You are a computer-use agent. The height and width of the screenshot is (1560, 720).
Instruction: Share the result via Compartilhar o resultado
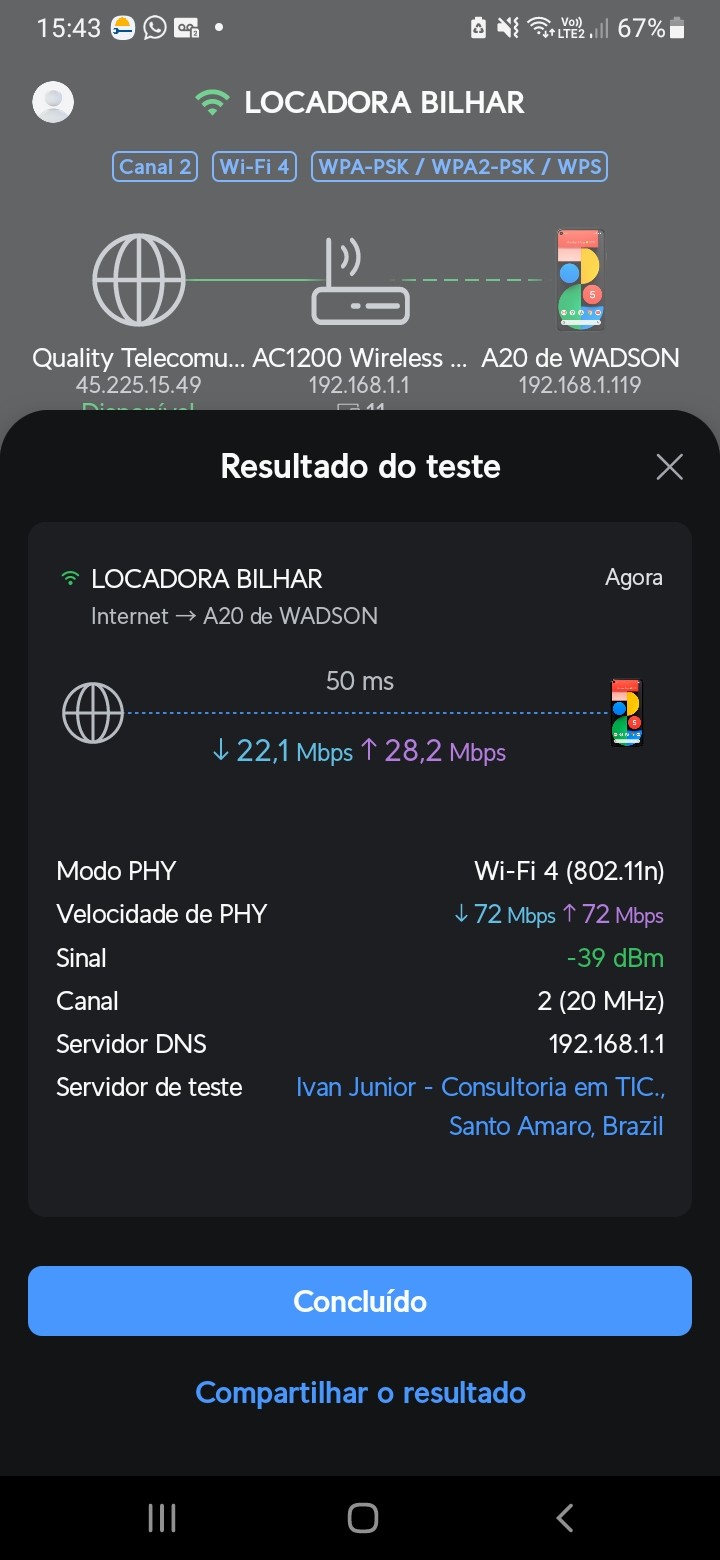[x=360, y=1393]
